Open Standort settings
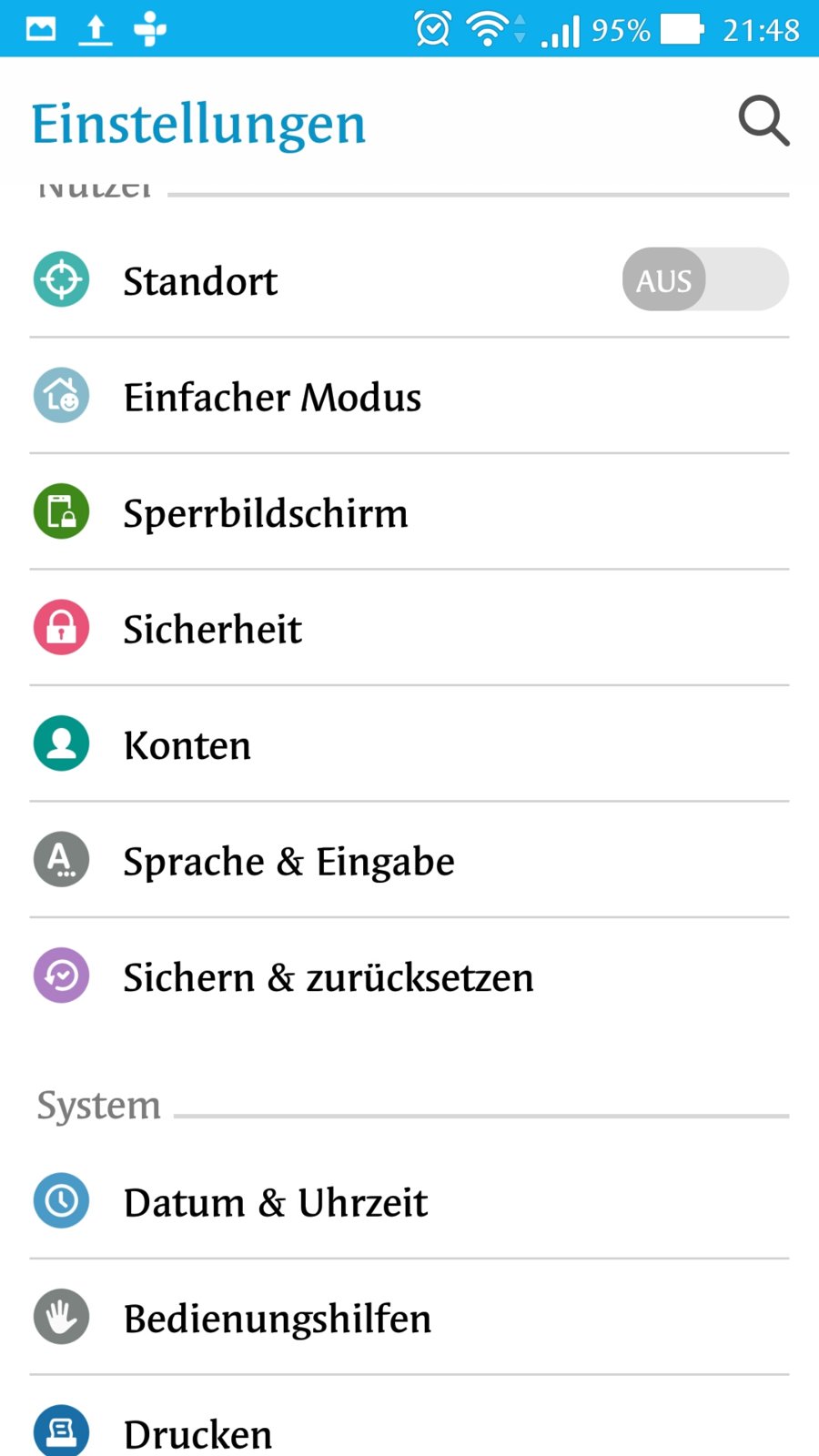Screen dimensions: 819x1456 pyautogui.click(x=200, y=281)
